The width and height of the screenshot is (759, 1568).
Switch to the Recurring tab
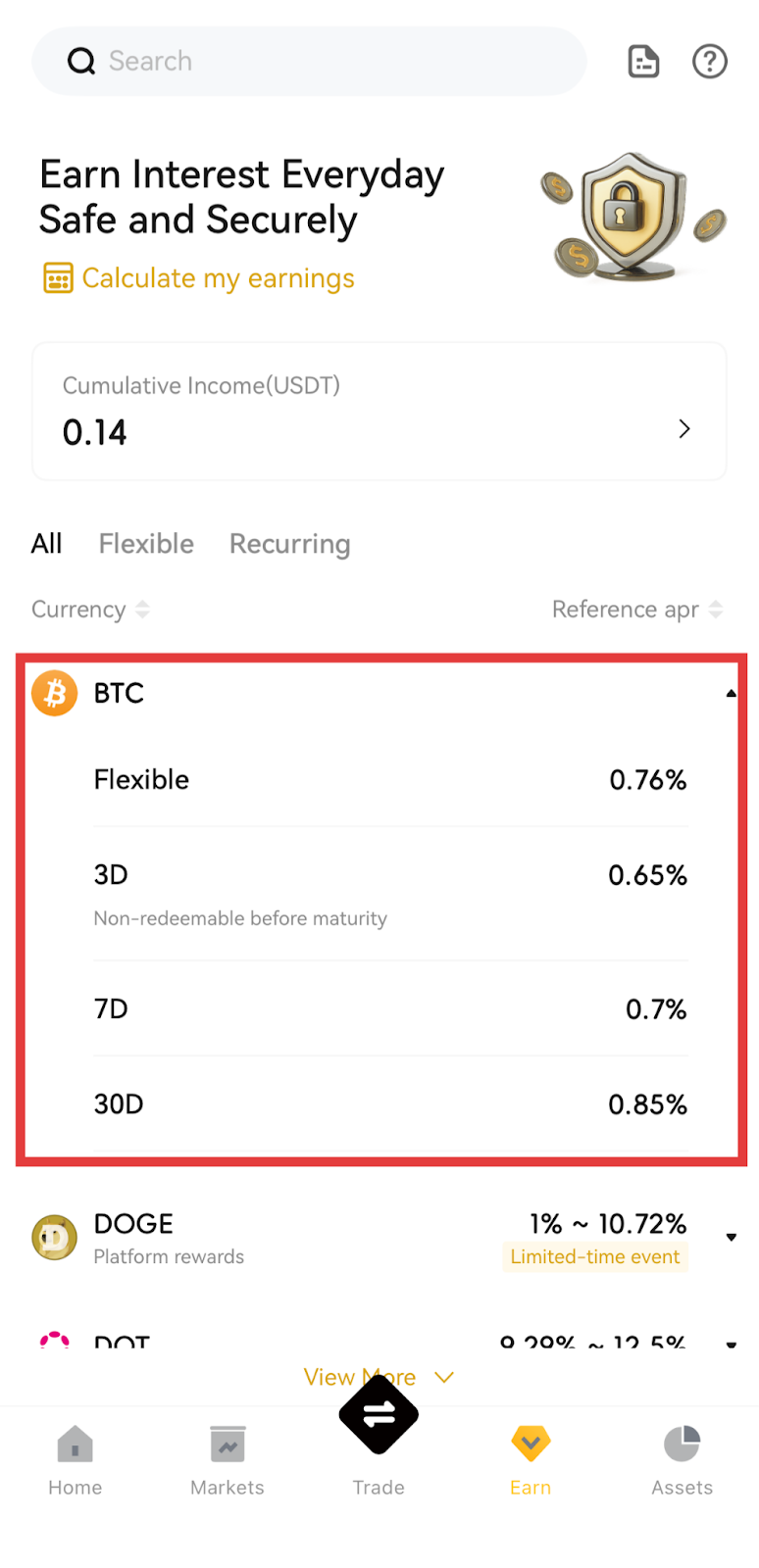point(289,544)
